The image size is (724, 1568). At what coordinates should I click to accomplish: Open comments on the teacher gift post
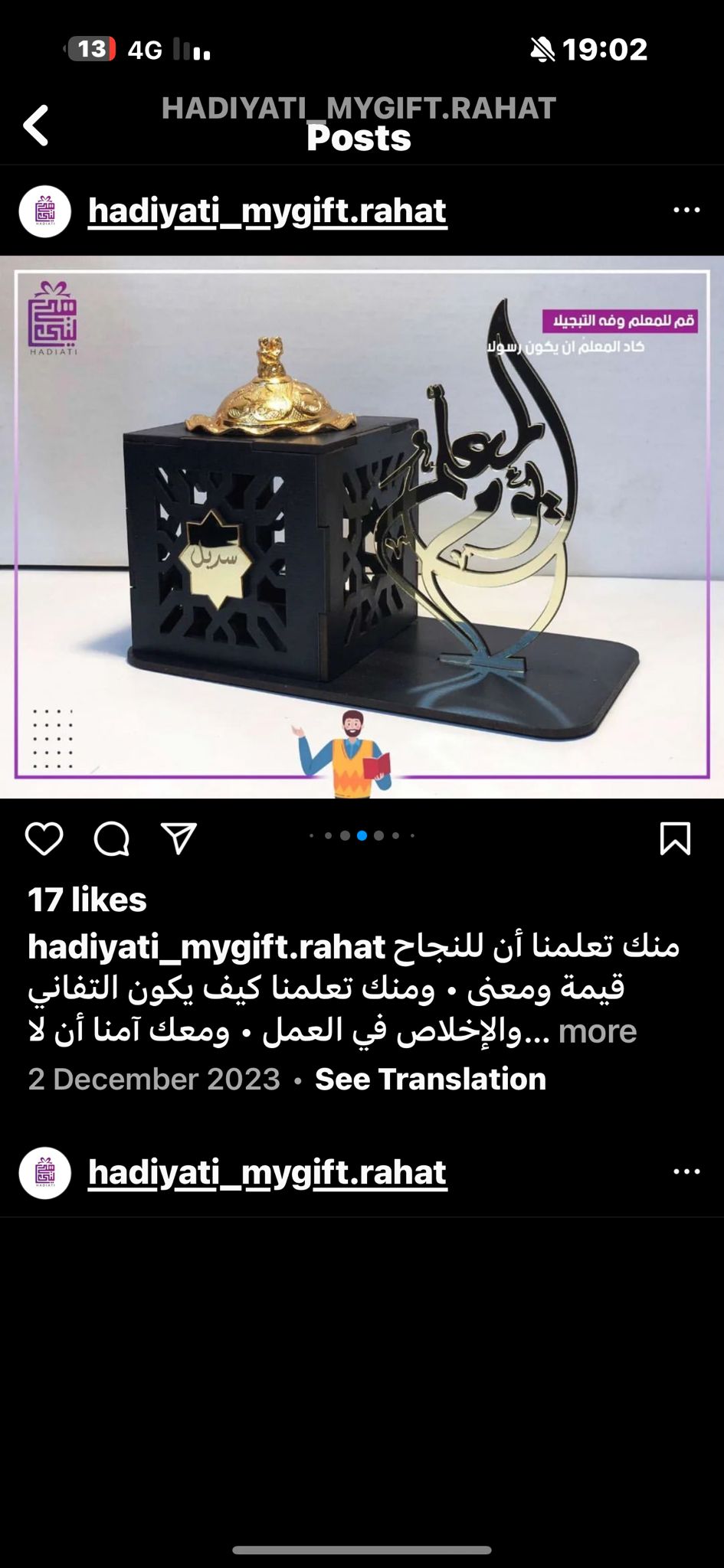point(112,839)
